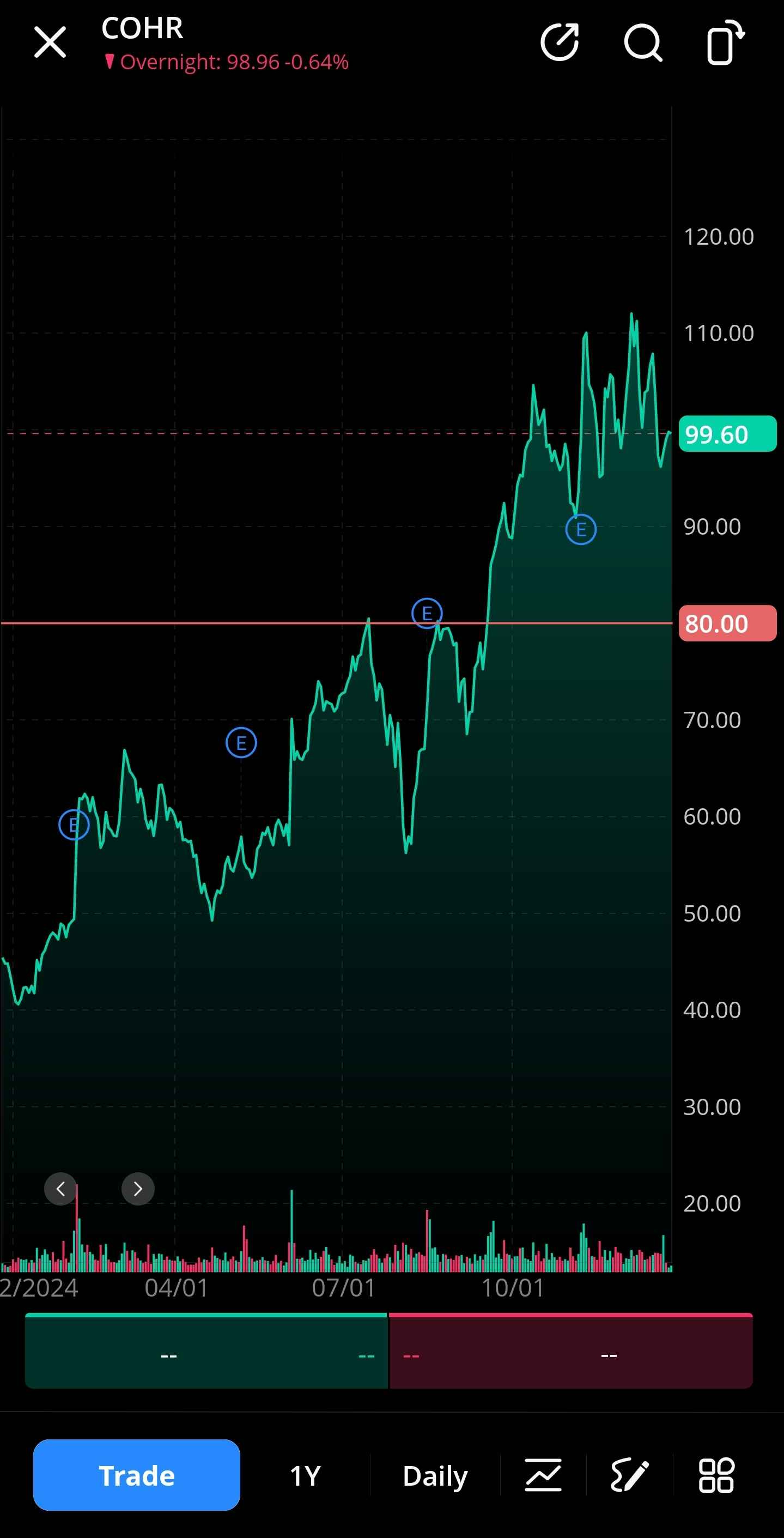The height and width of the screenshot is (1538, 784).
Task: Tap the green bid panel
Action: tap(206, 1351)
